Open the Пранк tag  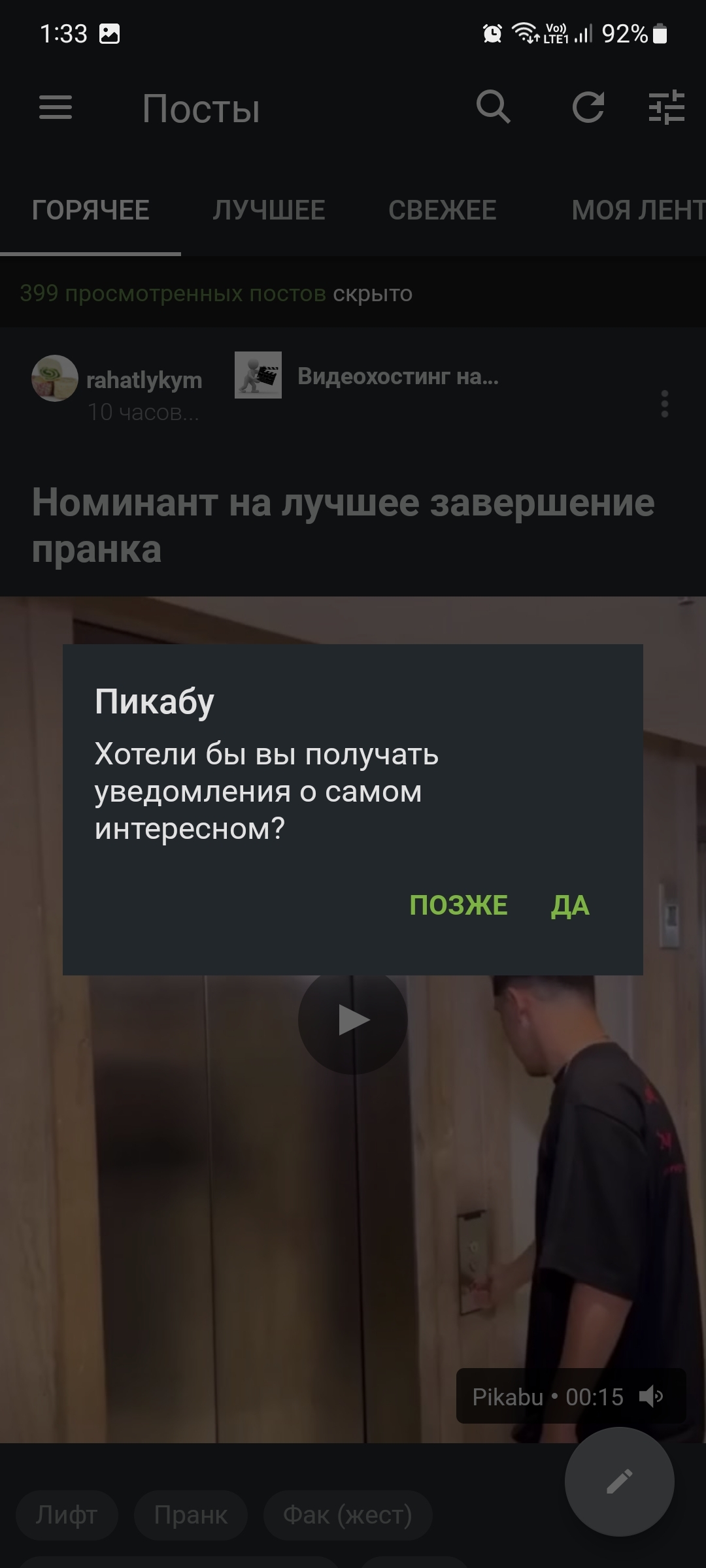pos(190,1514)
